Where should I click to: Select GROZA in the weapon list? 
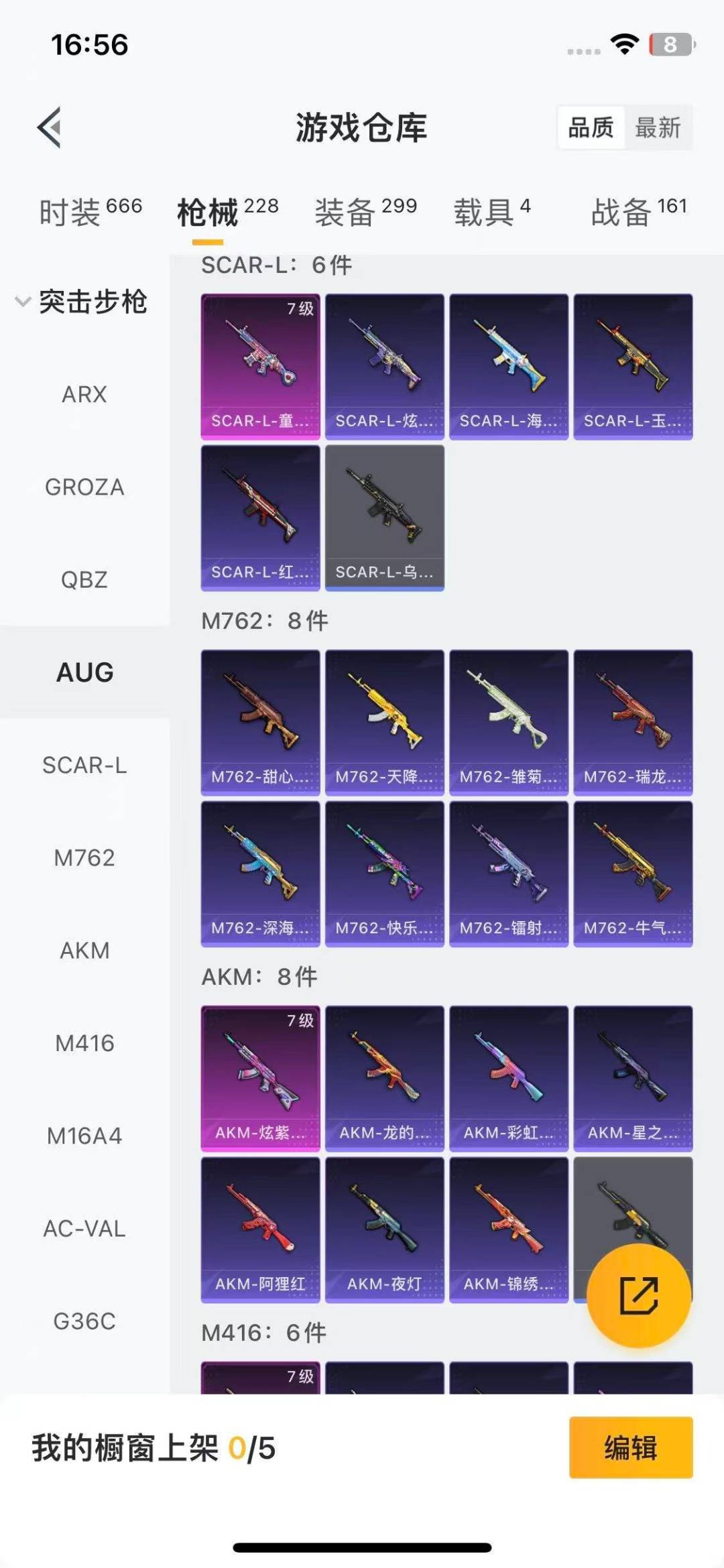tap(84, 487)
